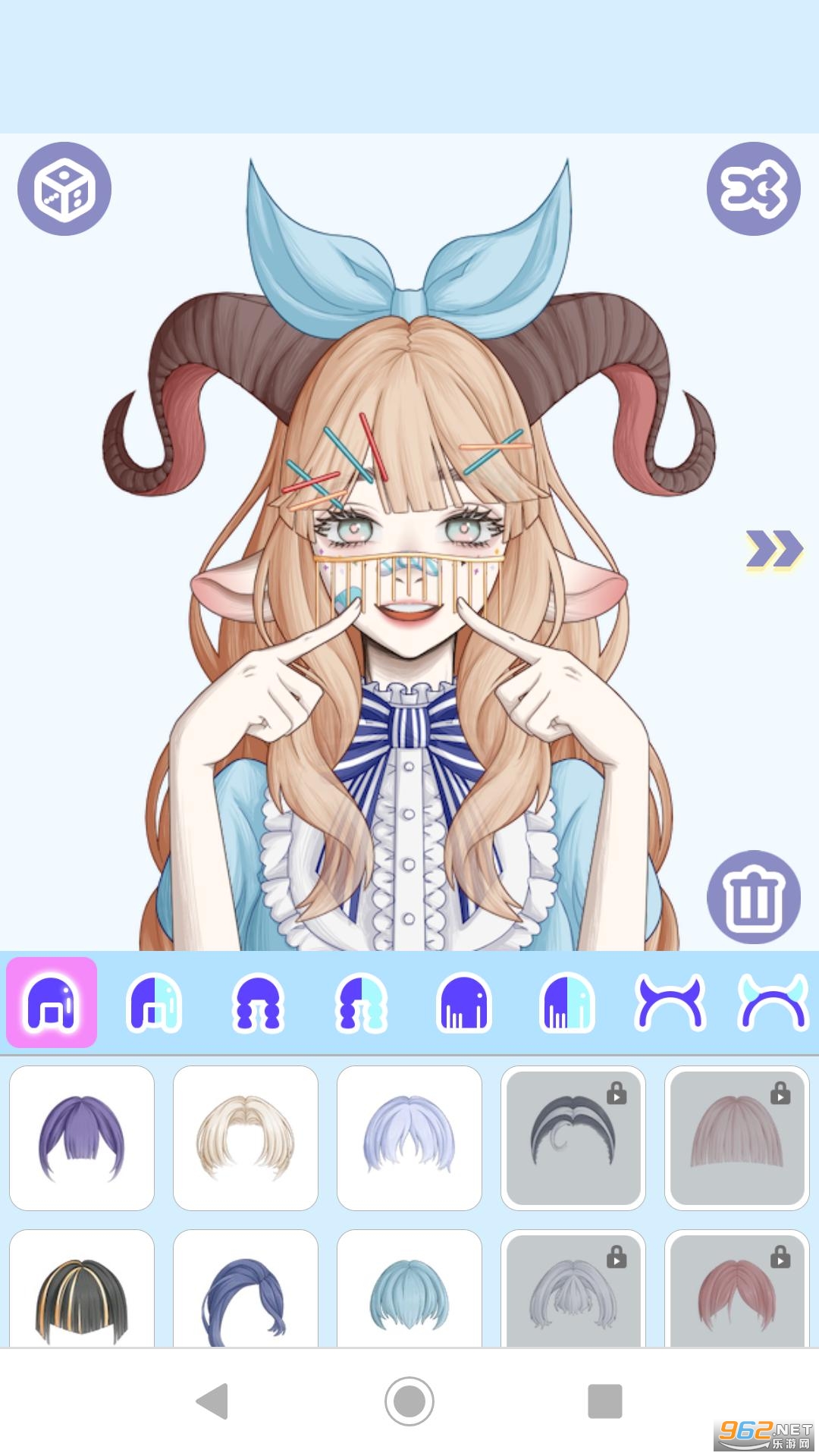Screen dimensions: 819x1456
Task: Unlock the locked dark curtain bangs
Action: click(x=573, y=1137)
